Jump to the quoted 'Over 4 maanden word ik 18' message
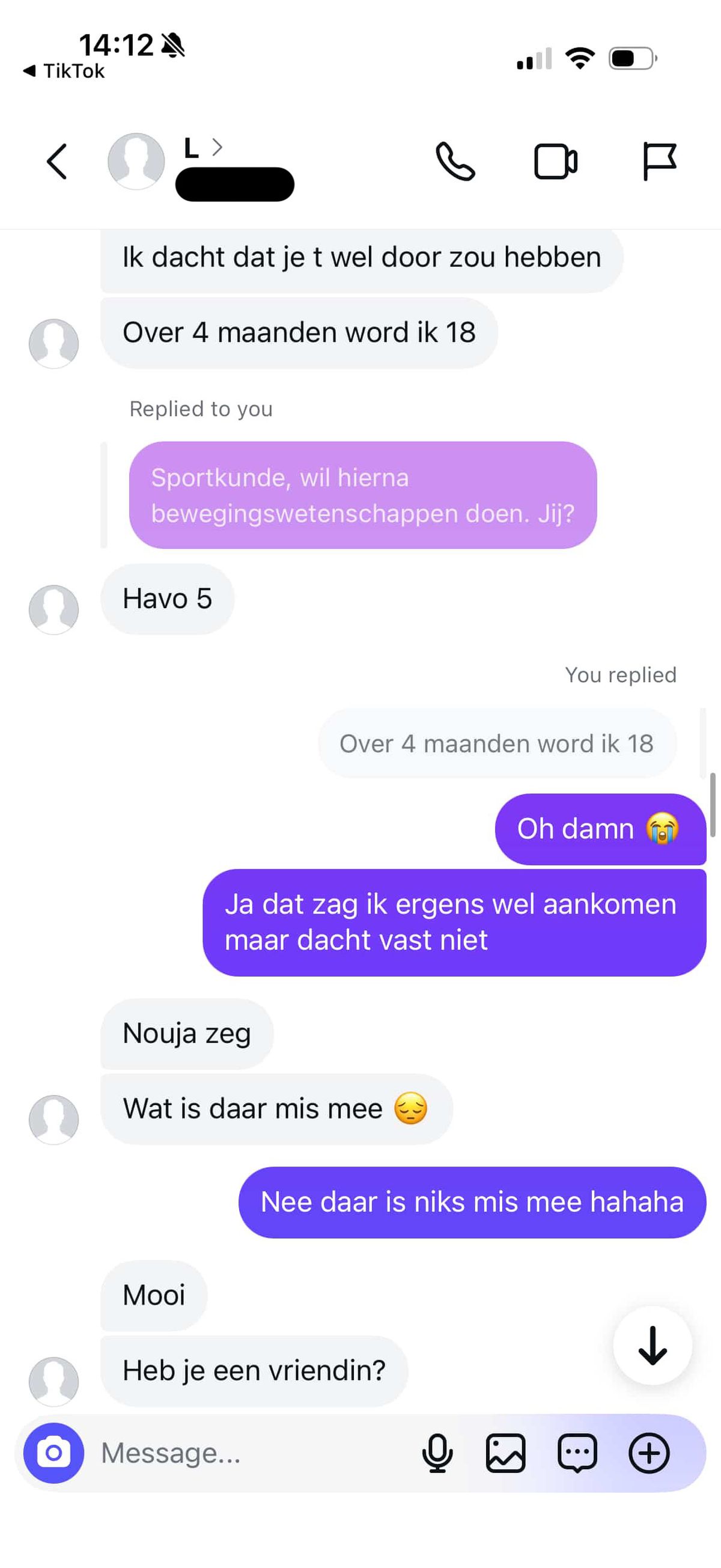The image size is (721, 1568). pos(496,743)
